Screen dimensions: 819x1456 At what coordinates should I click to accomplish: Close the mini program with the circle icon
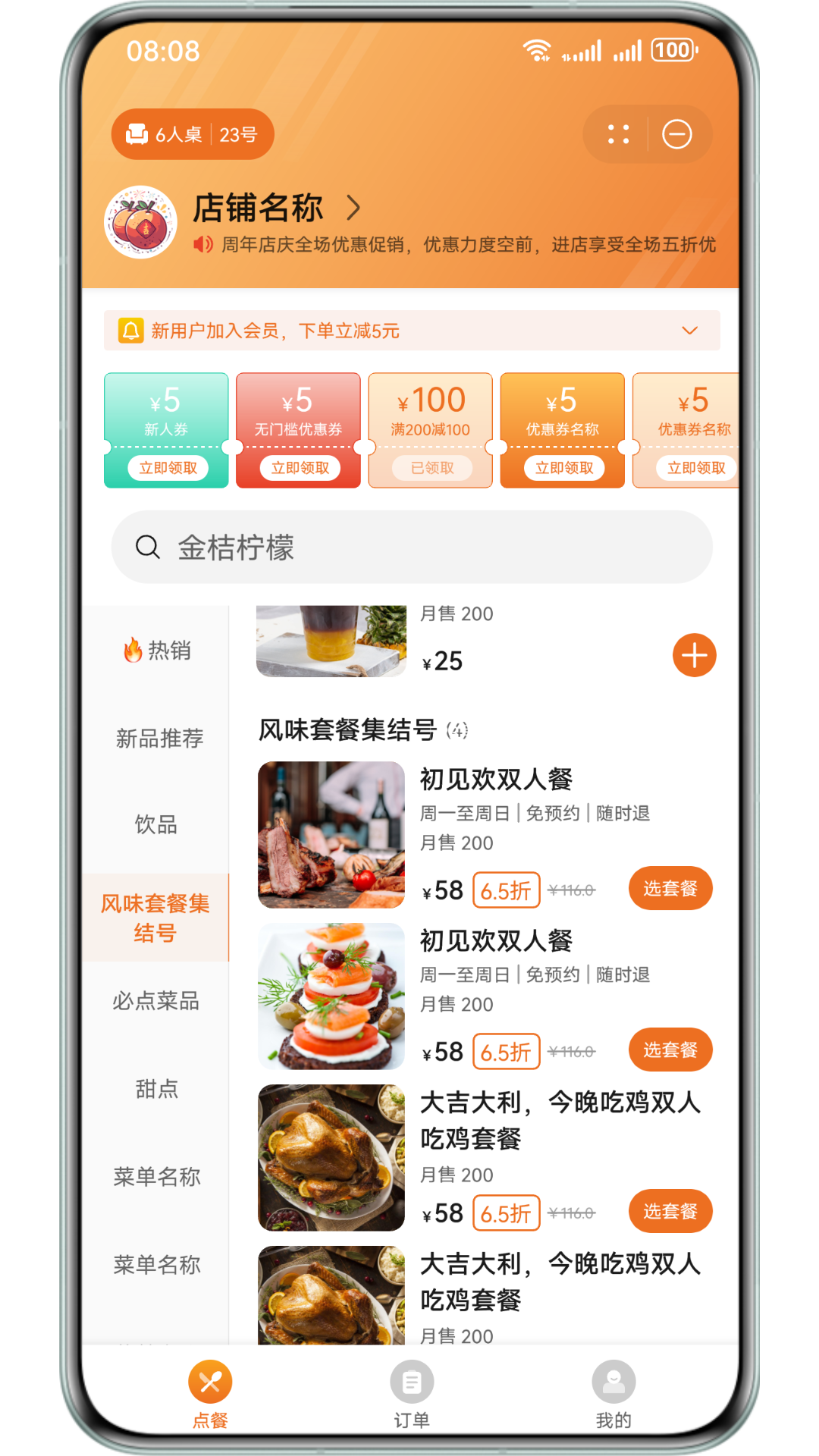676,134
